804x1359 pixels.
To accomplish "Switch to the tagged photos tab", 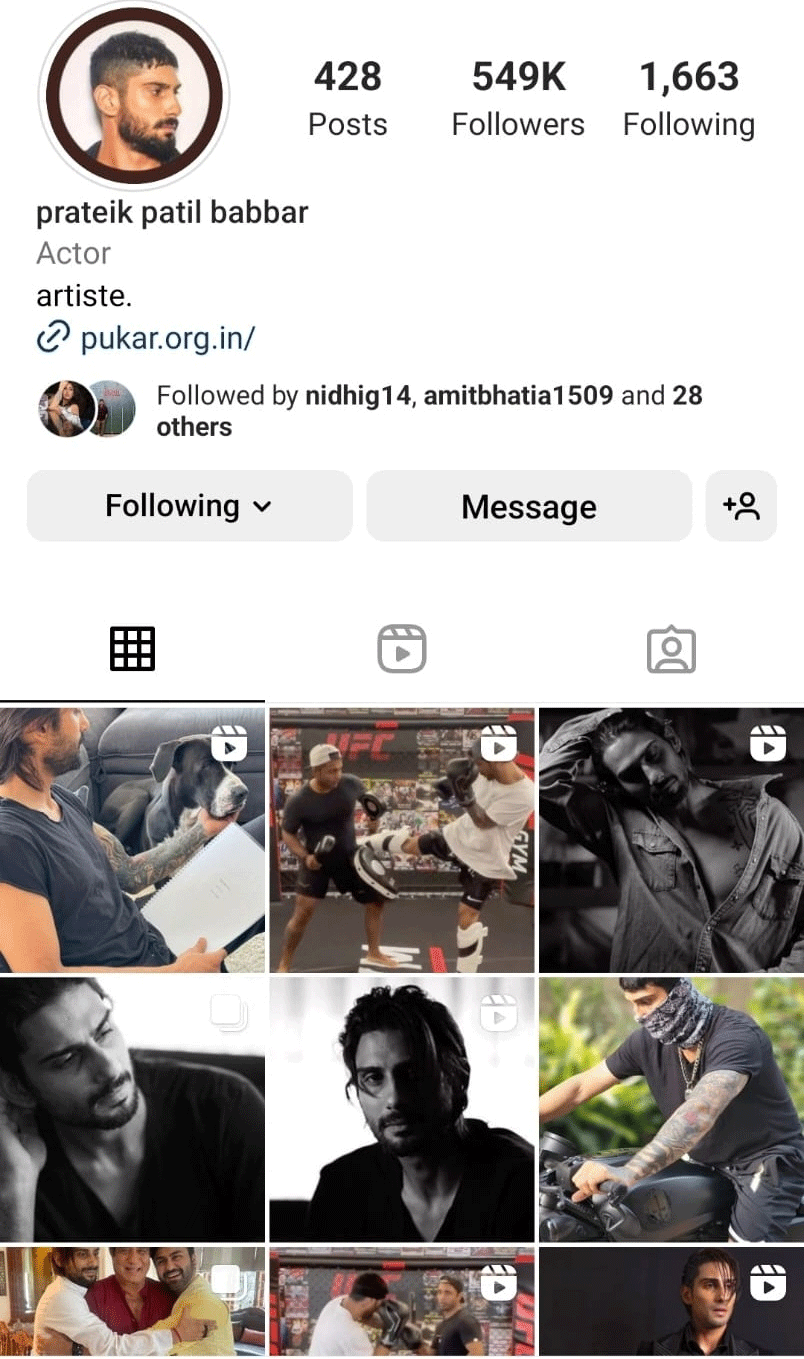I will 671,650.
